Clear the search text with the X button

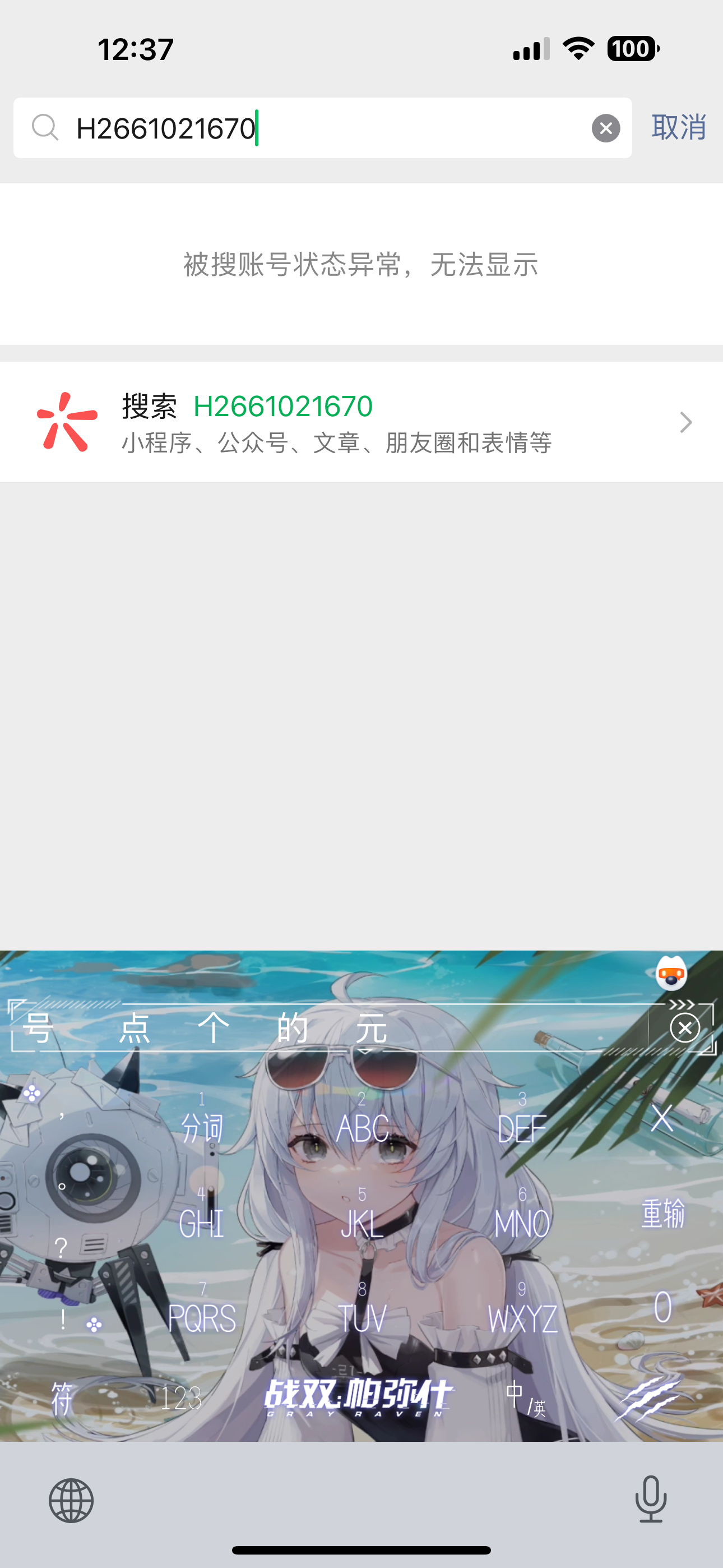tap(605, 128)
